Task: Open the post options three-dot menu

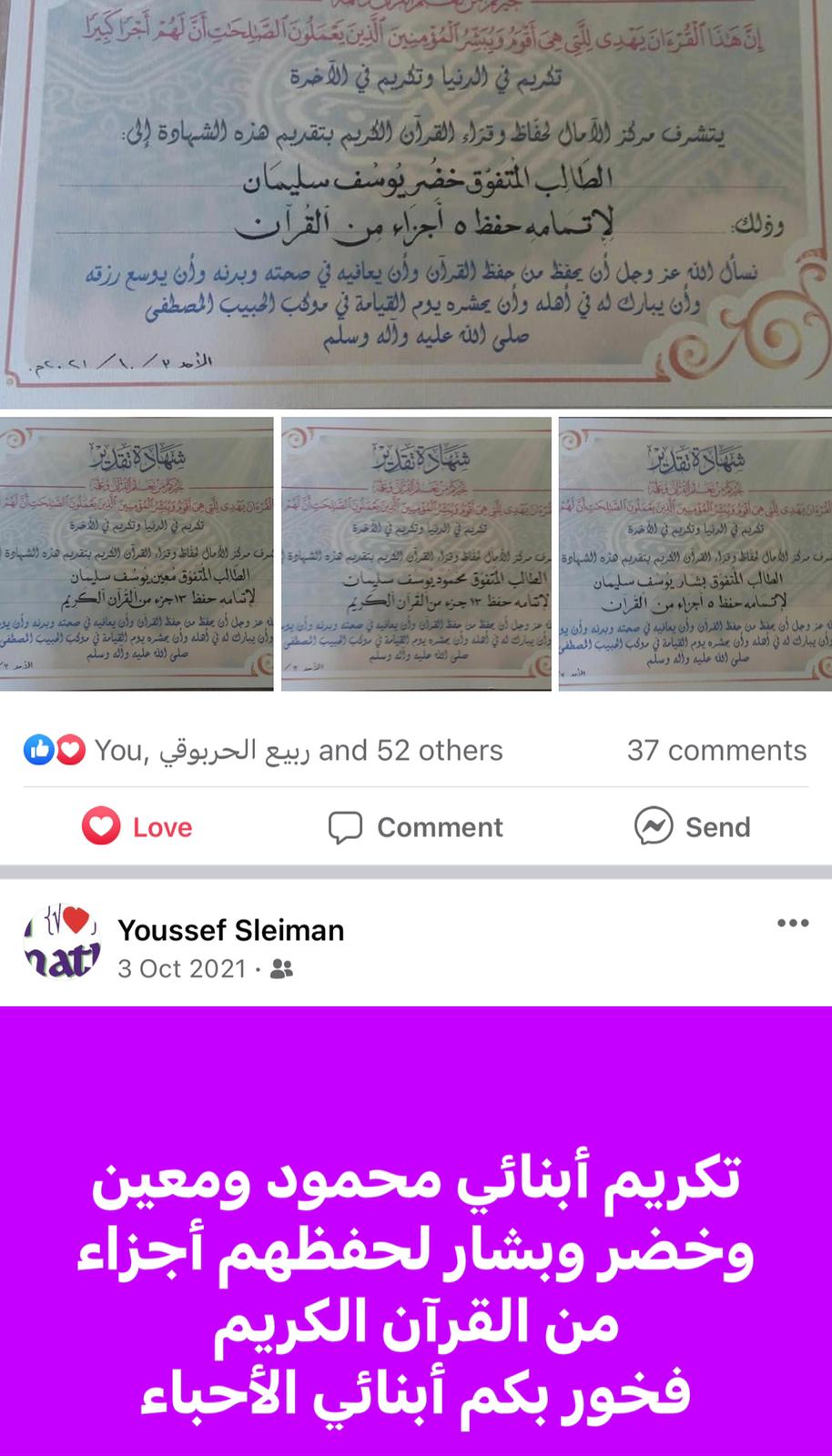Action: pyautogui.click(x=792, y=924)
